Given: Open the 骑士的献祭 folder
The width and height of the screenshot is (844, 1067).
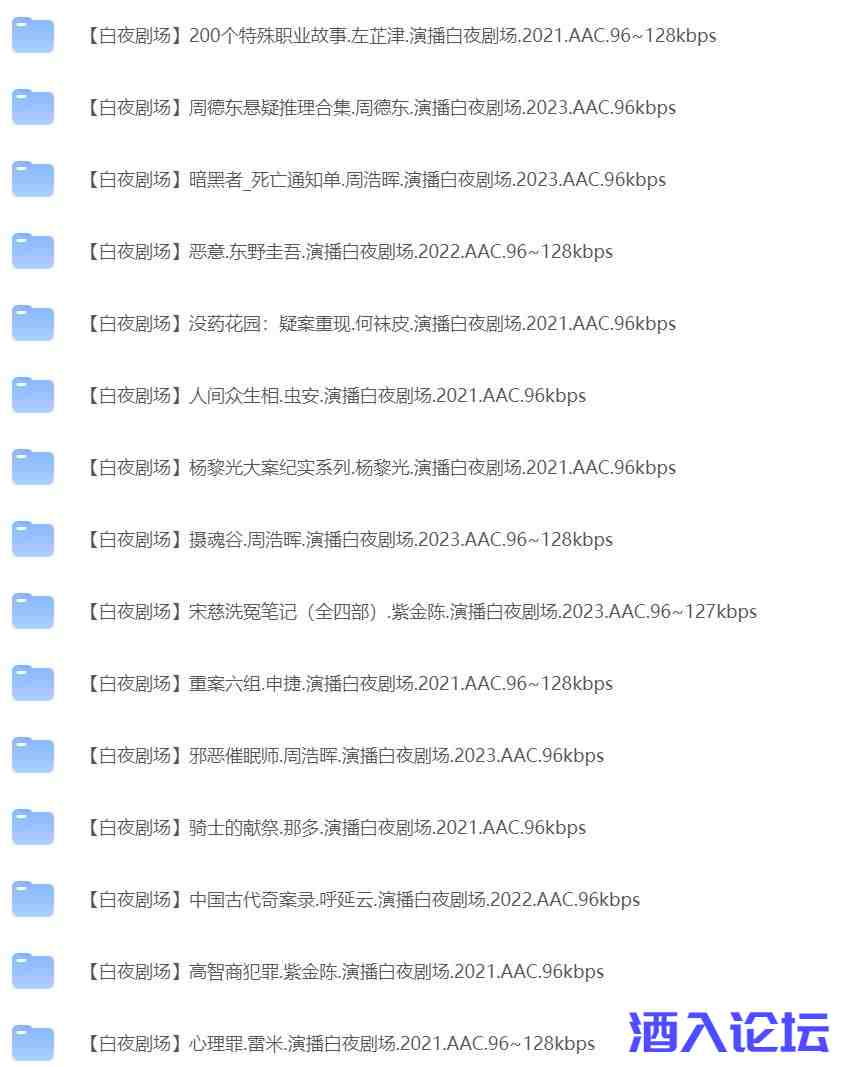Looking at the screenshot, I should [x=335, y=828].
